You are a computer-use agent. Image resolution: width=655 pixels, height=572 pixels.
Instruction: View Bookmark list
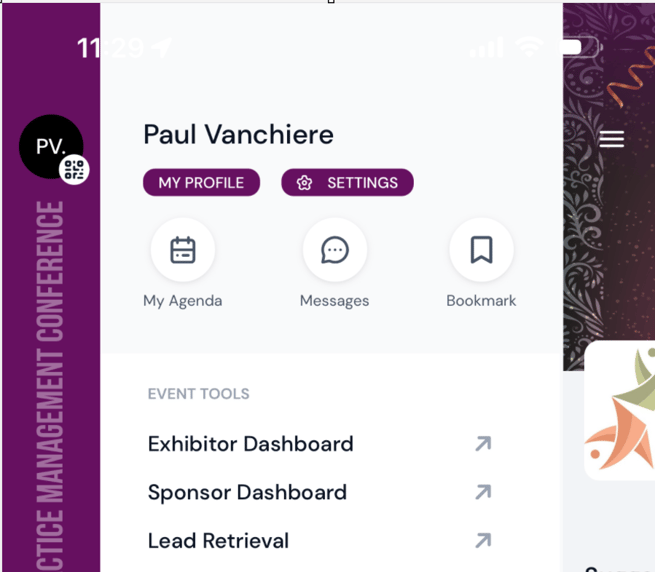point(481,250)
